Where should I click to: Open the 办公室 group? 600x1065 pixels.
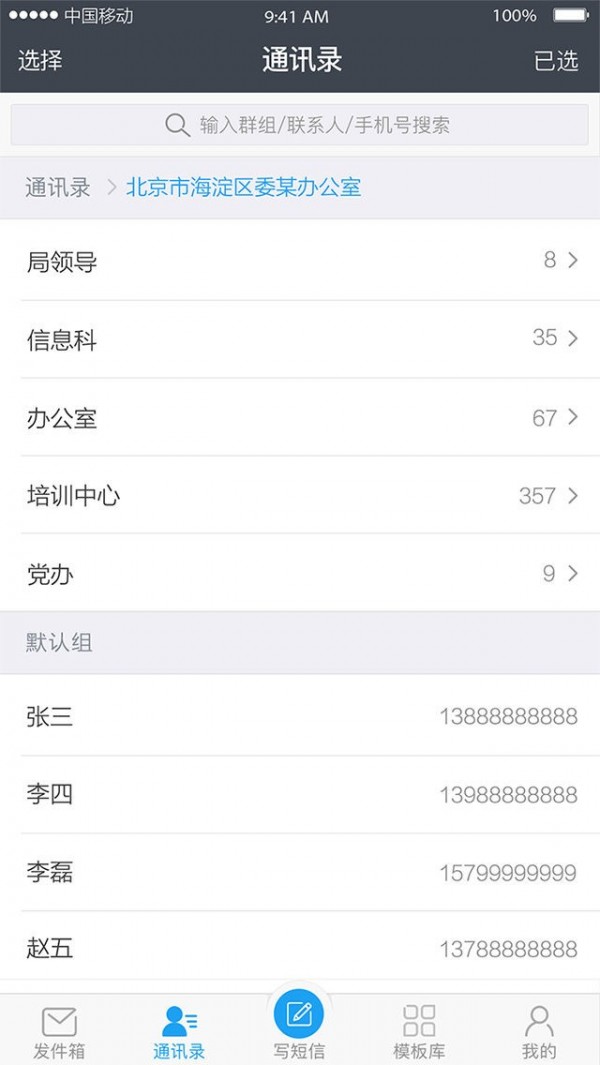point(300,418)
